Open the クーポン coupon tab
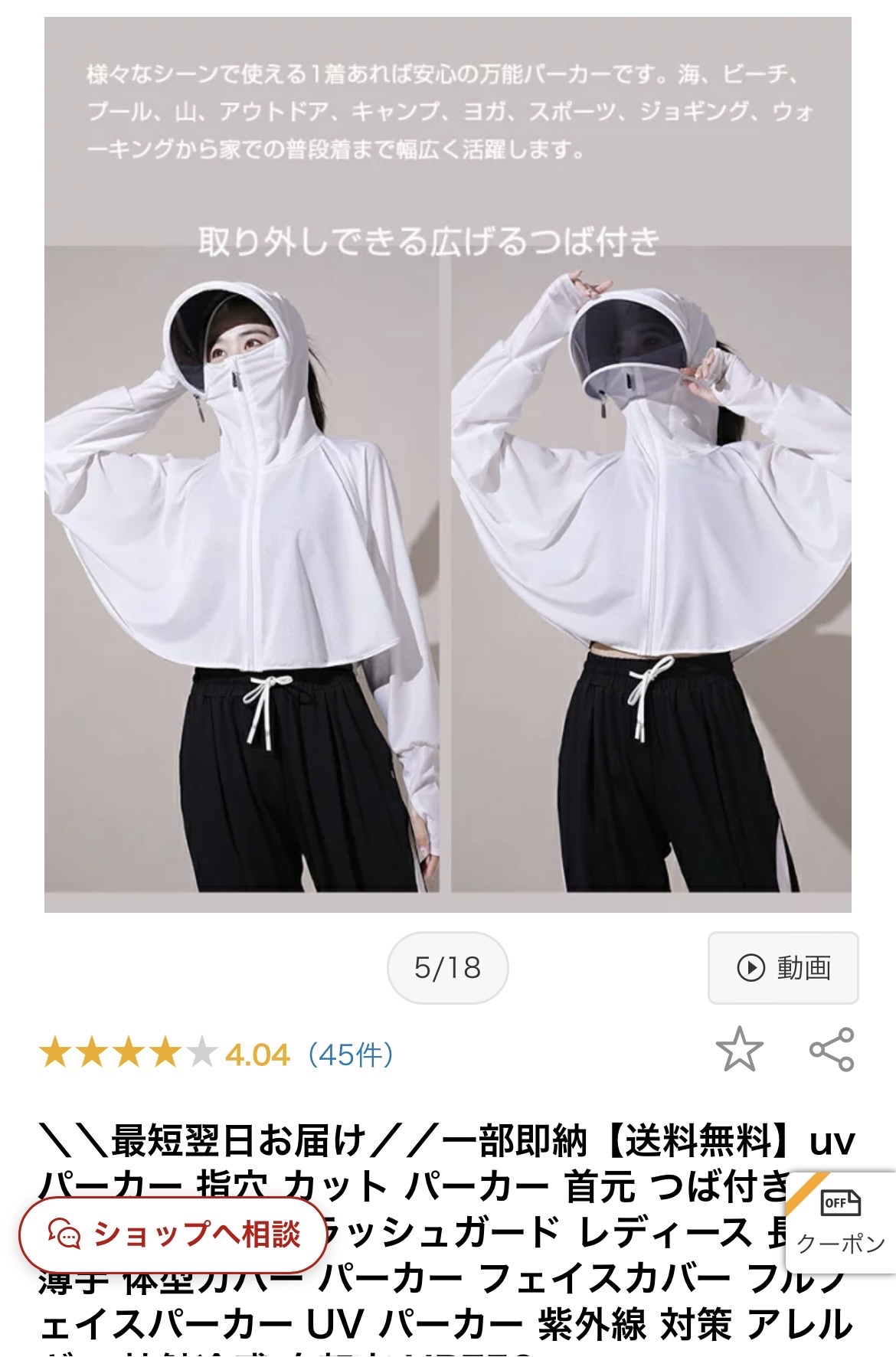This screenshot has height=1357, width=896. tap(840, 1223)
